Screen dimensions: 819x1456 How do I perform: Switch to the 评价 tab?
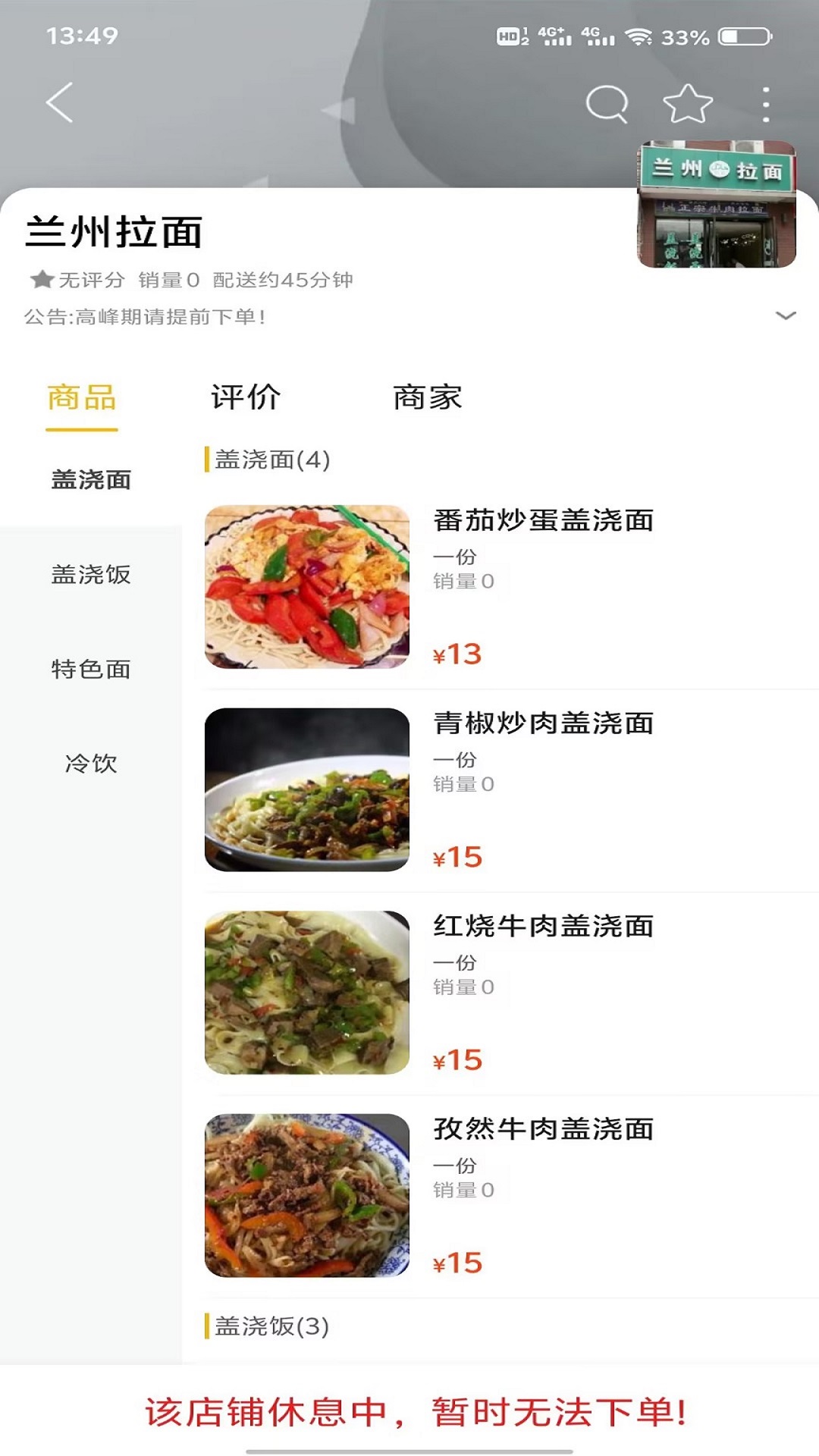click(246, 397)
